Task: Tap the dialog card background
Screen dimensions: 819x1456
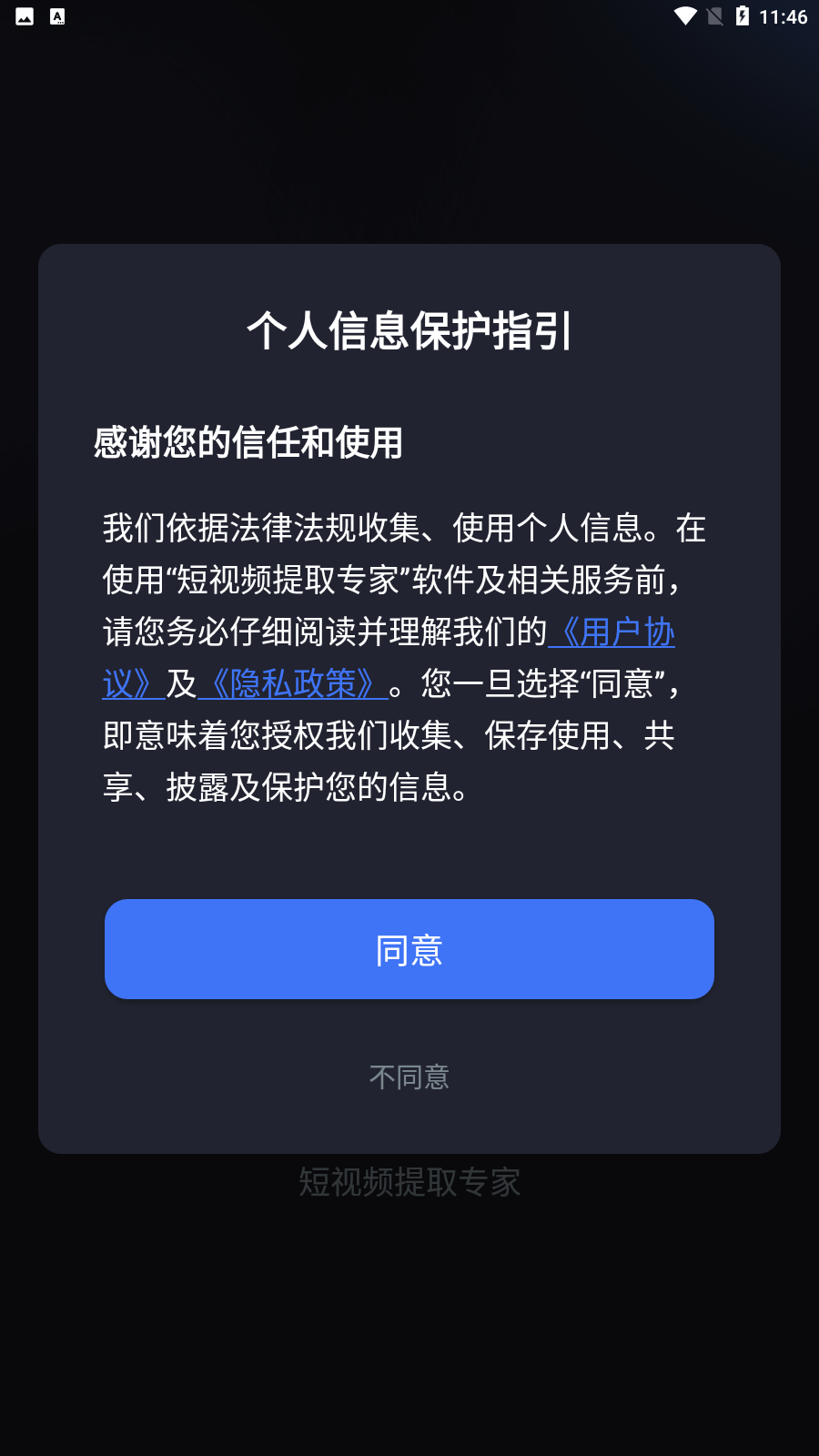Action: [409, 846]
